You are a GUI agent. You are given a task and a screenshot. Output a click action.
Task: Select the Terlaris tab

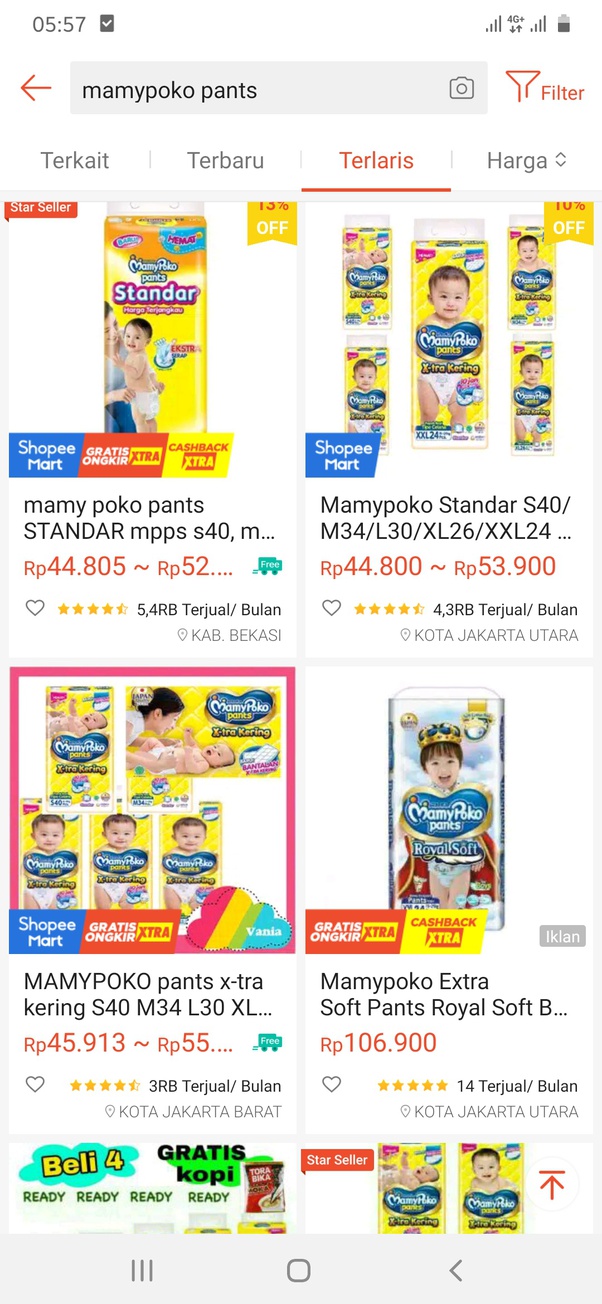click(x=376, y=161)
